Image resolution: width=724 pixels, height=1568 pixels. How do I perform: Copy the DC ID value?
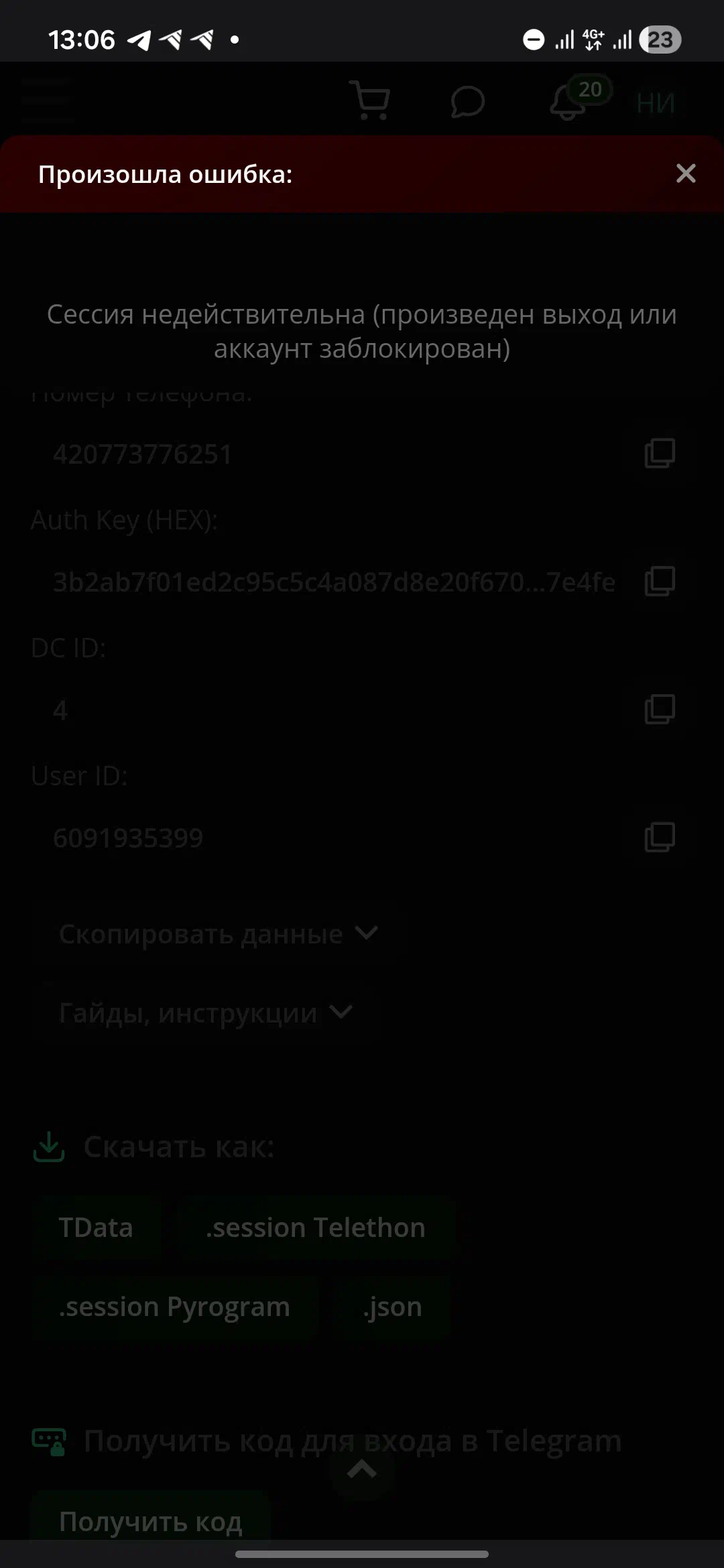660,709
